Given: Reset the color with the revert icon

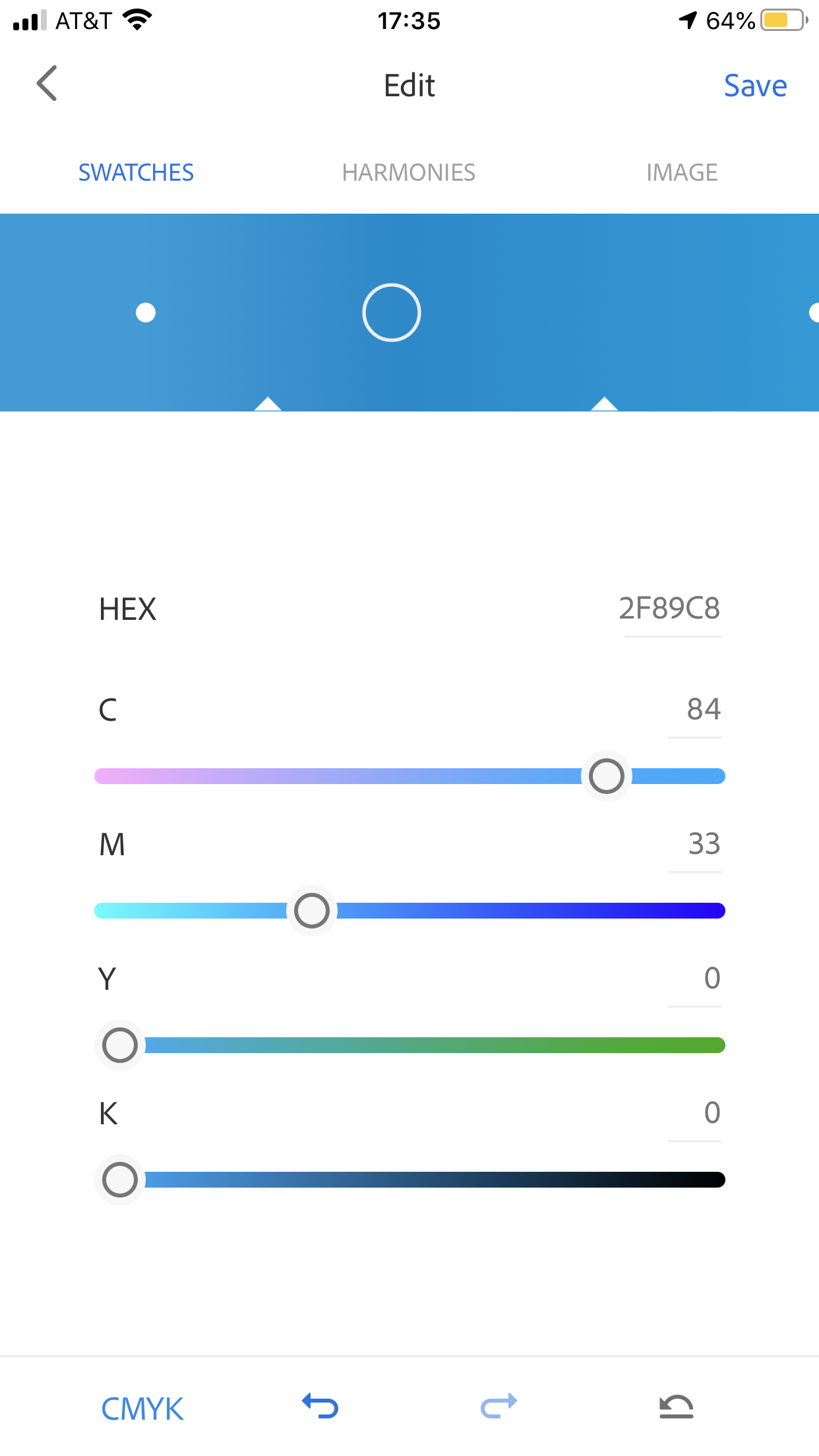Looking at the screenshot, I should pyautogui.click(x=677, y=1406).
